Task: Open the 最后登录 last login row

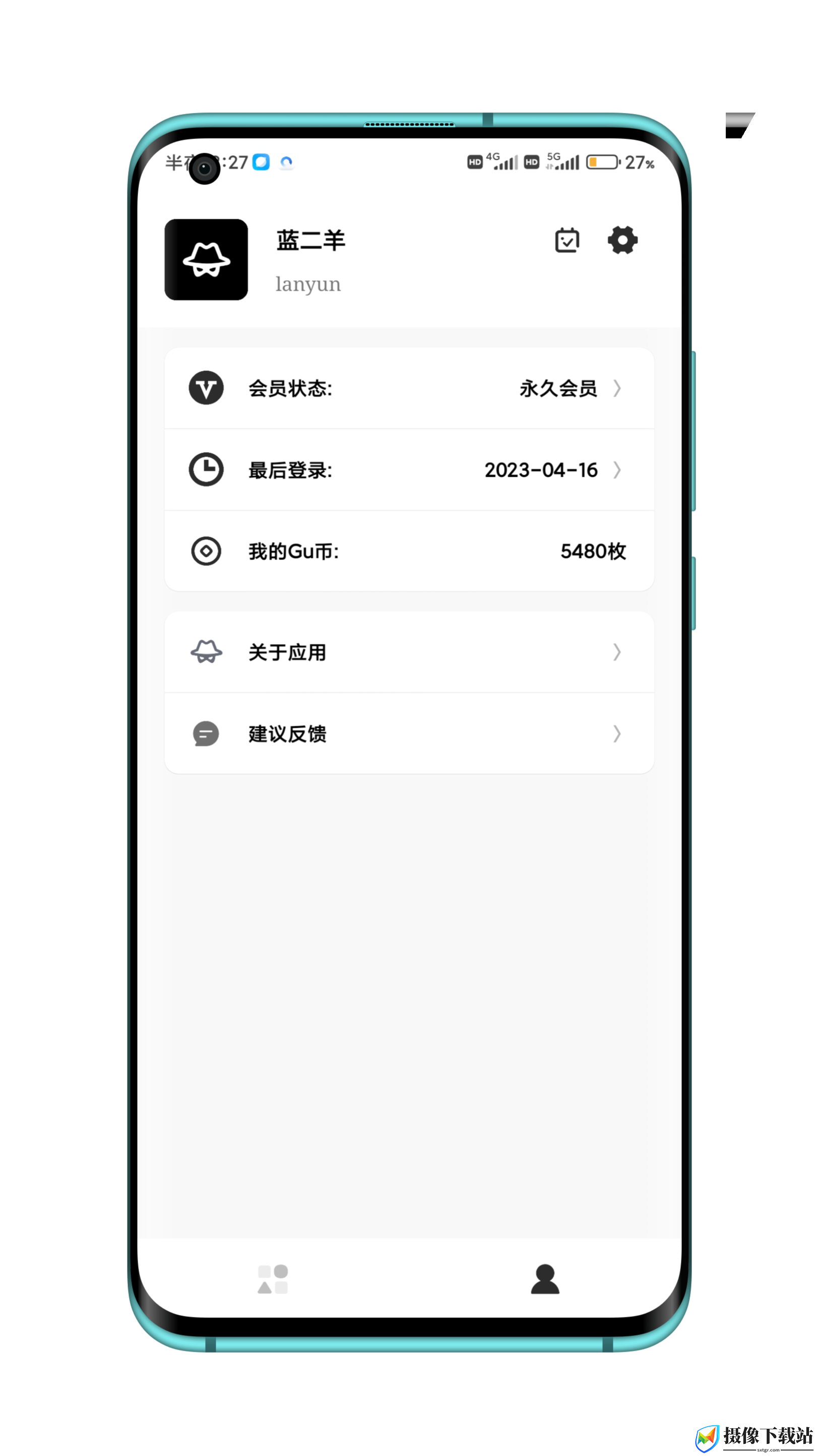Action: tap(409, 470)
